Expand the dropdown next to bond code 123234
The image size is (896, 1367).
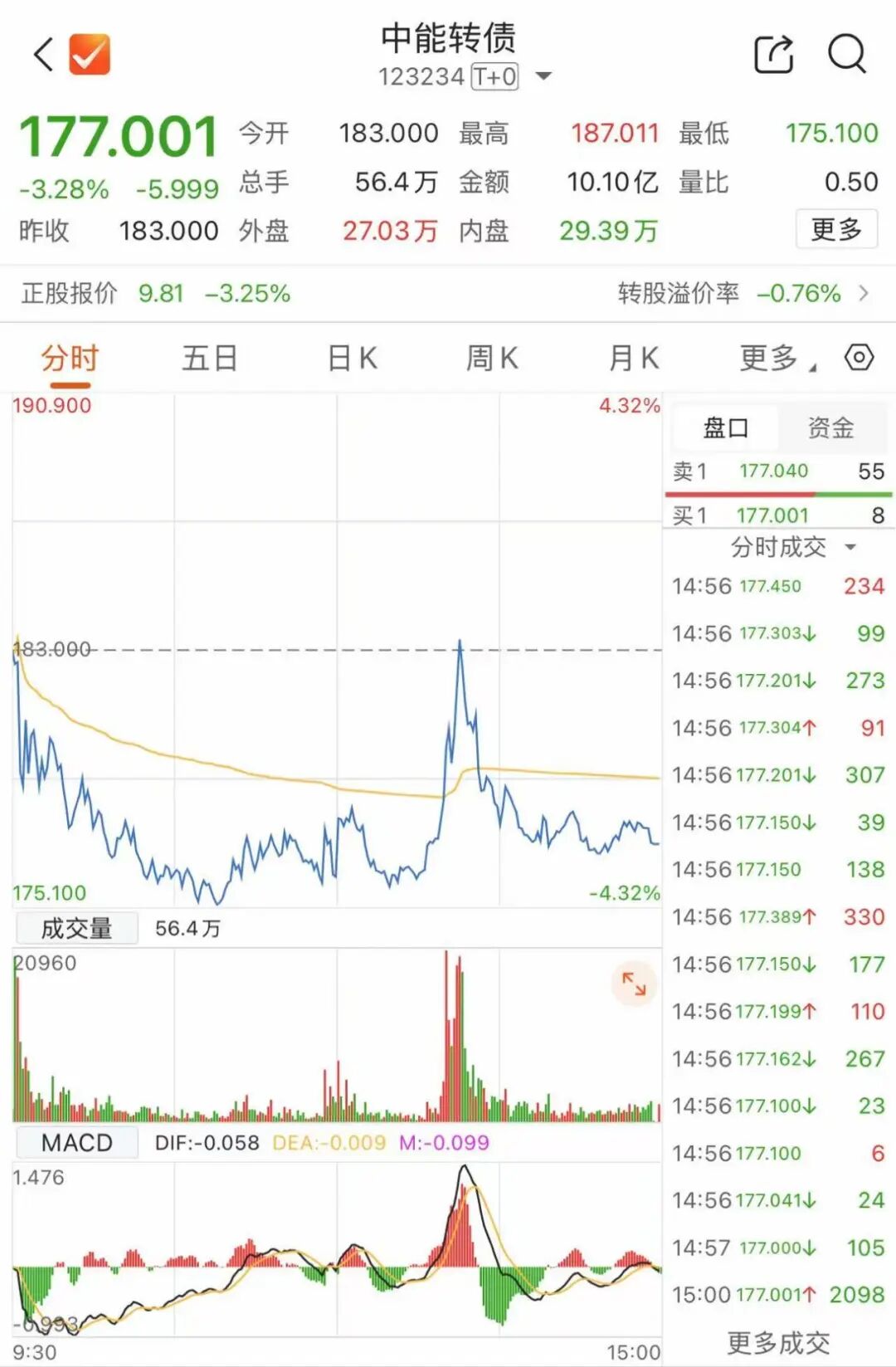(x=543, y=76)
